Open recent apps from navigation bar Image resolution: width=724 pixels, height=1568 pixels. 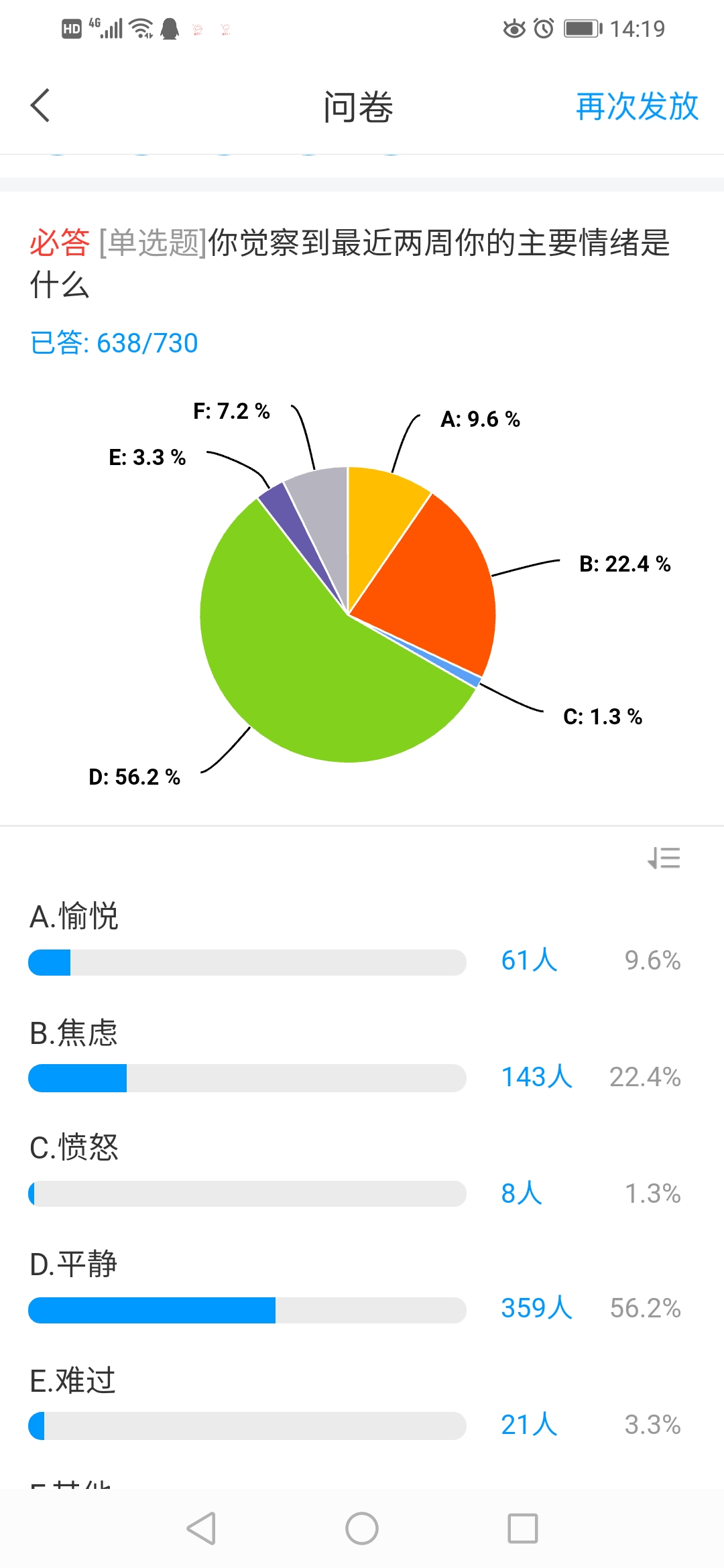coord(523,1528)
